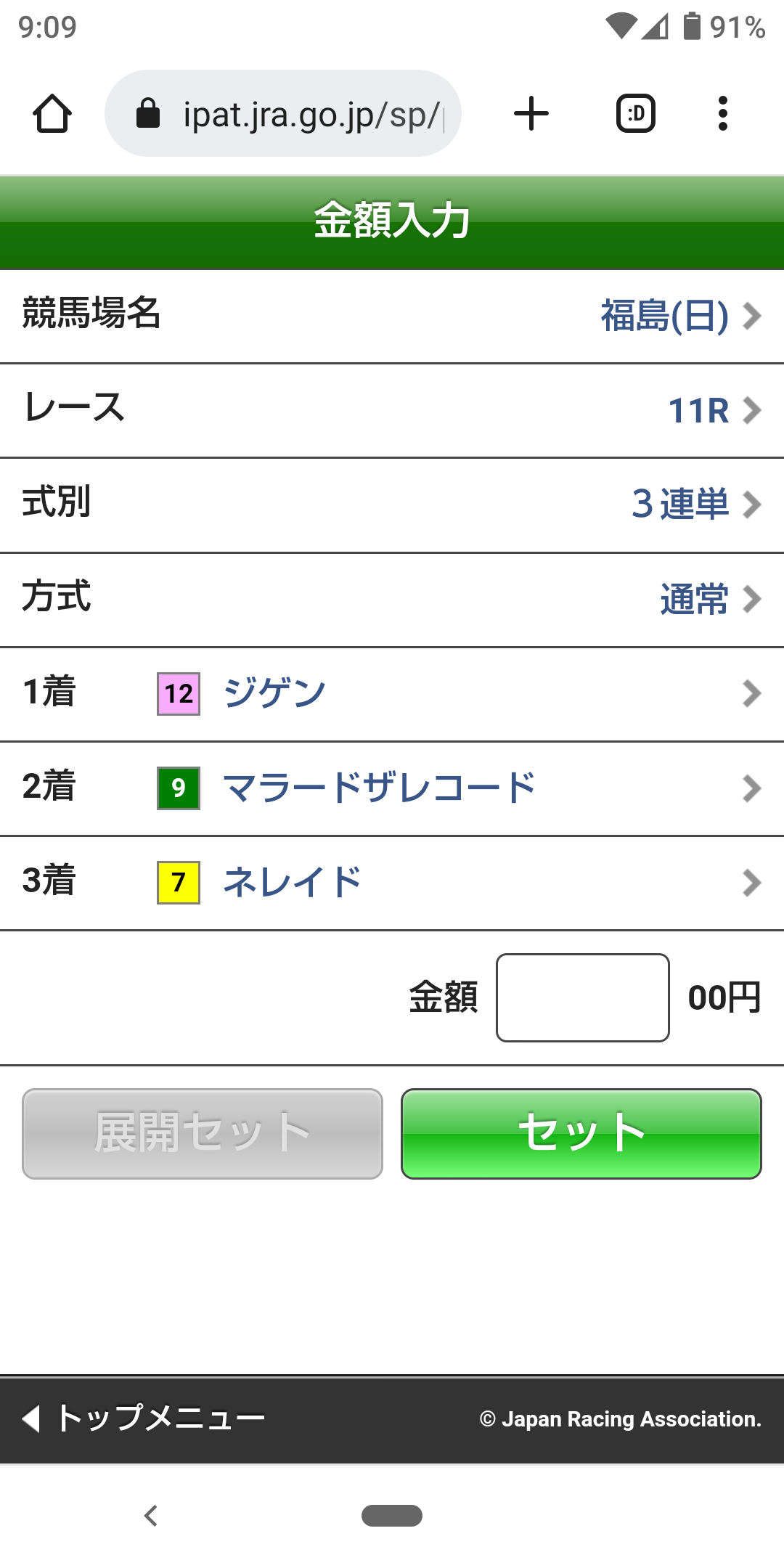
Task: Open the browser tab switcher icon
Action: (635, 113)
